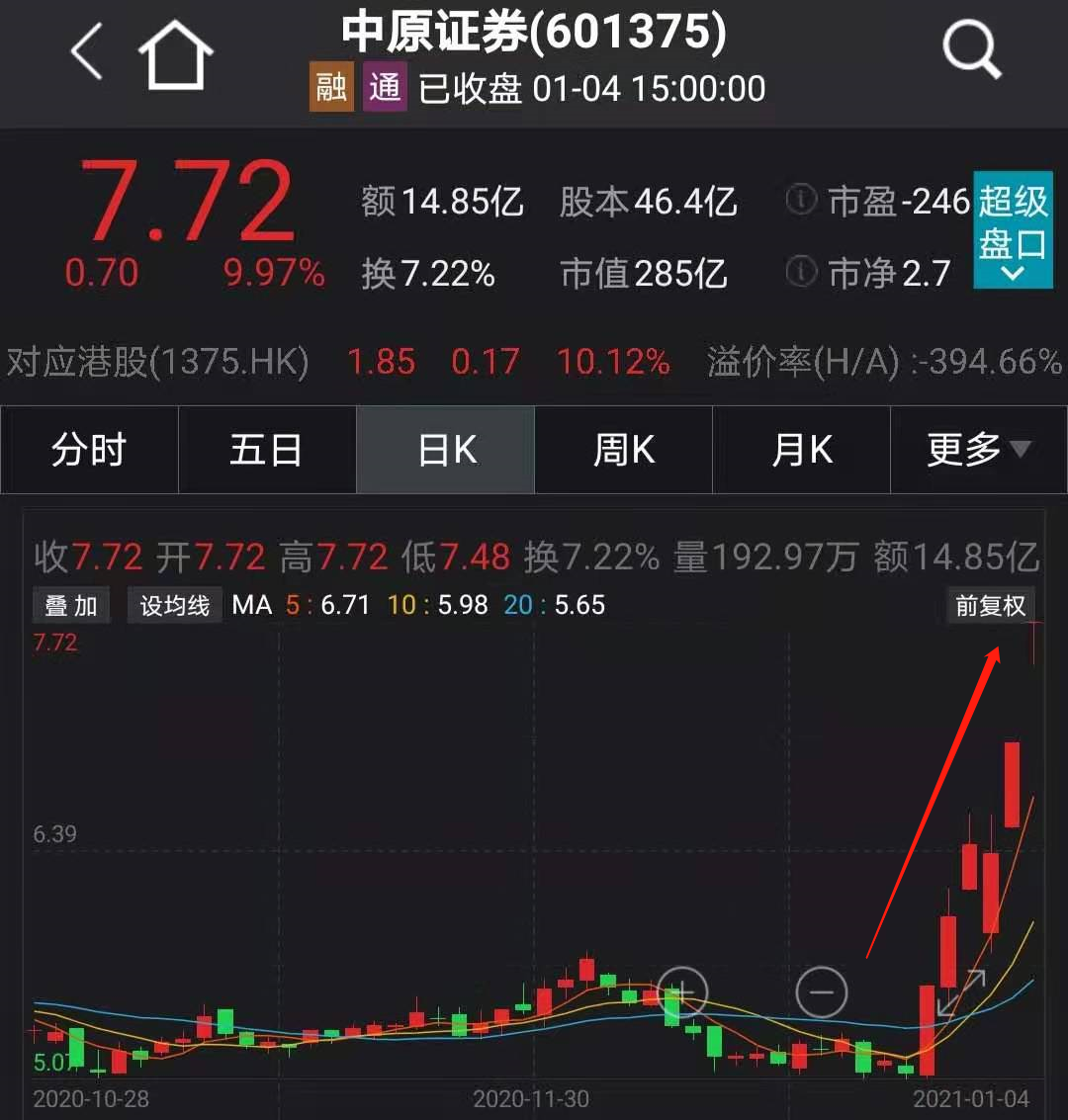Tap the info icon next to 市盈

point(801,200)
